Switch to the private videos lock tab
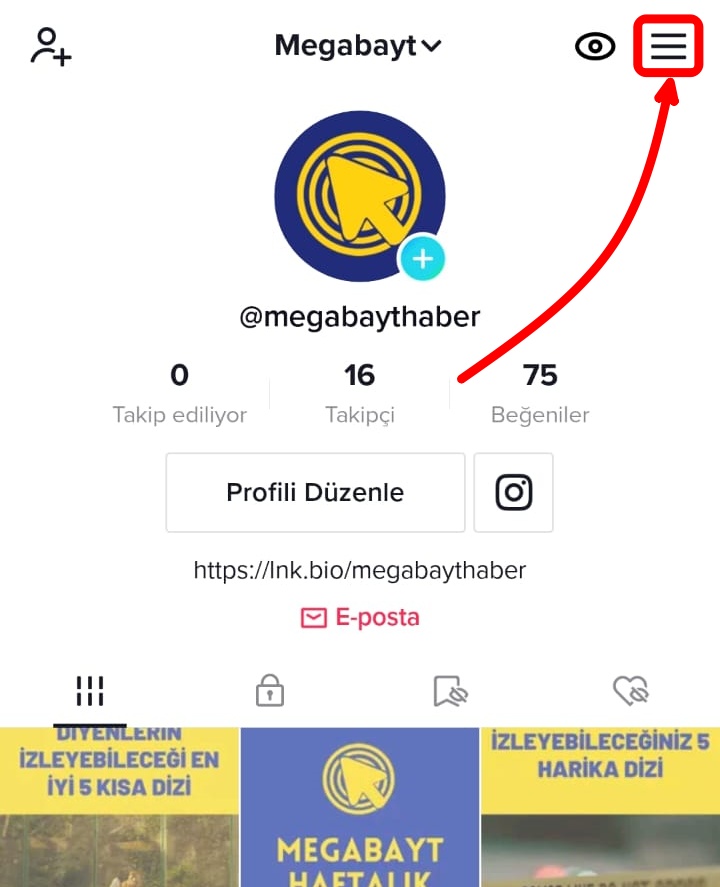The image size is (720, 887). (269, 690)
